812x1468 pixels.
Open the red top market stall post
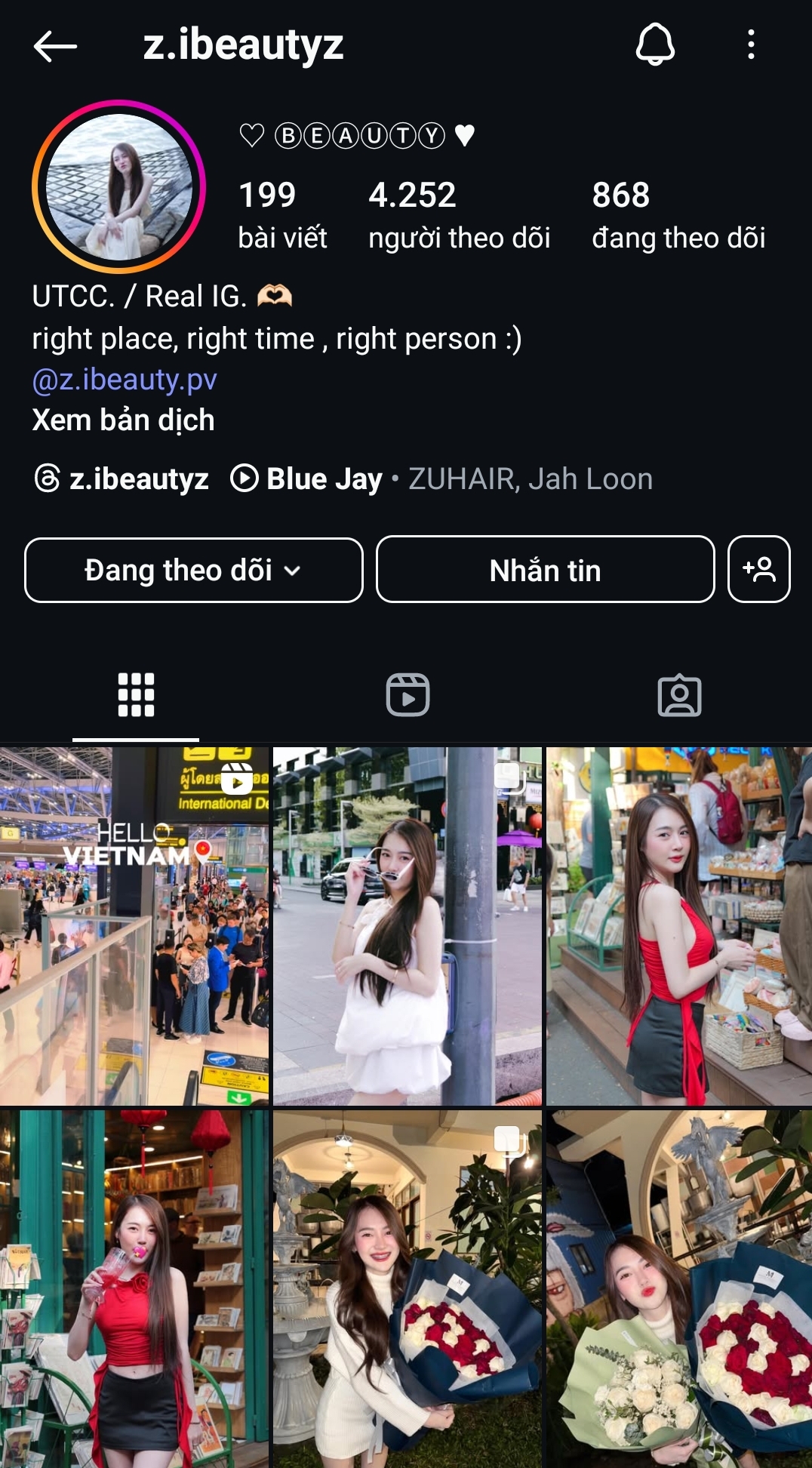(678, 926)
